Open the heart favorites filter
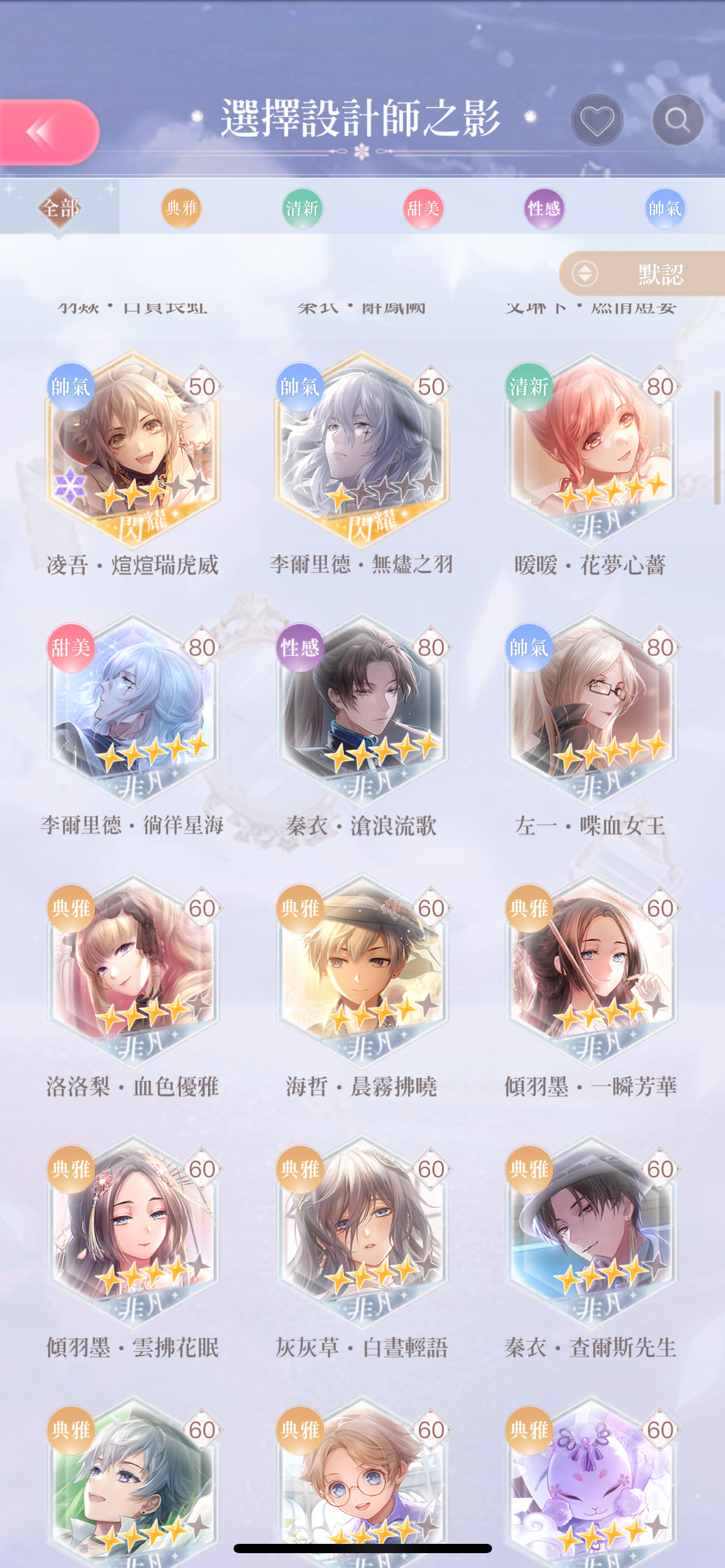Viewport: 725px width, 1568px height. click(x=597, y=120)
